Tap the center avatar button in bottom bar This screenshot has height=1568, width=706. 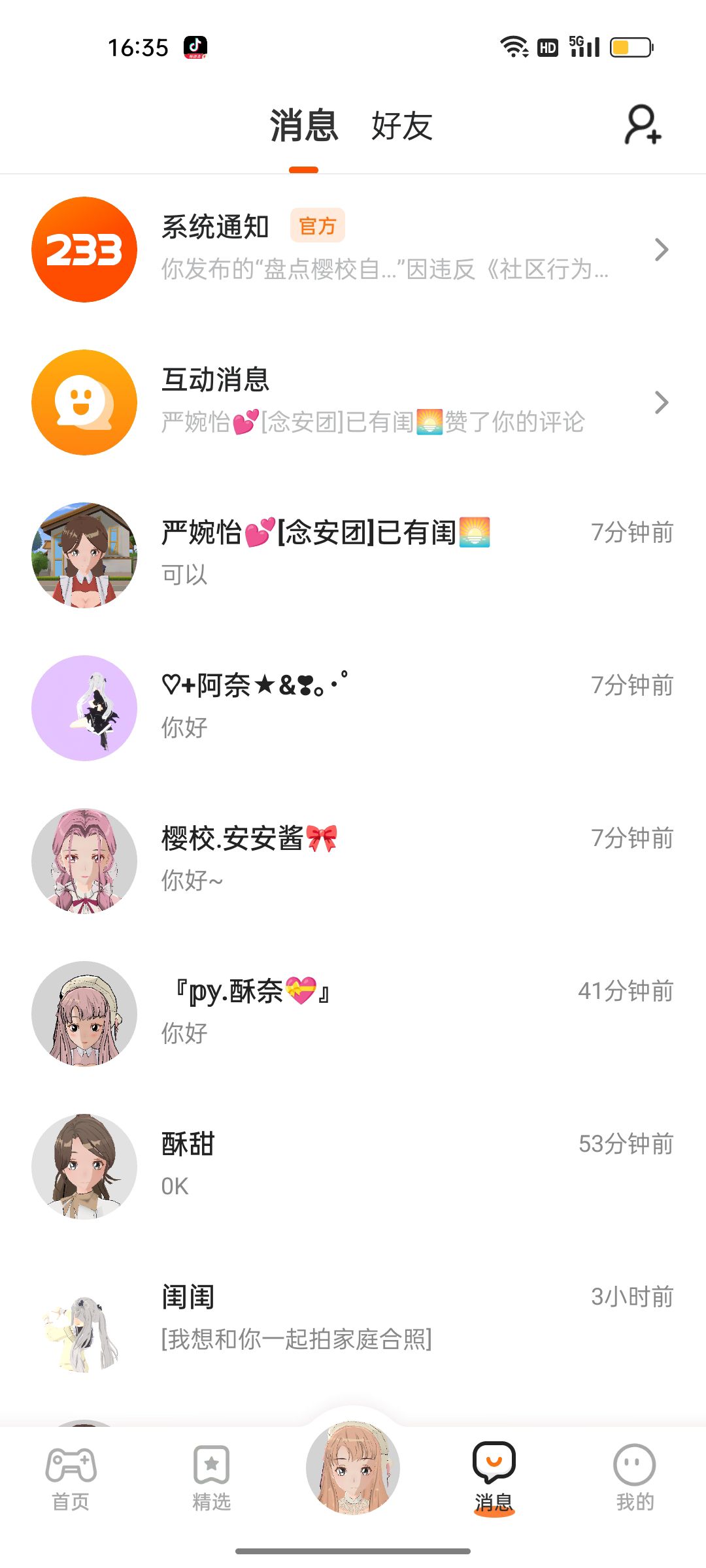click(x=353, y=1467)
